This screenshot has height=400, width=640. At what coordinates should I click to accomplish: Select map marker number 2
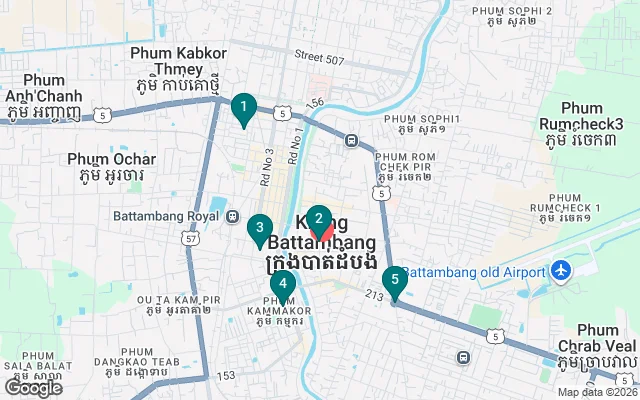[319, 219]
